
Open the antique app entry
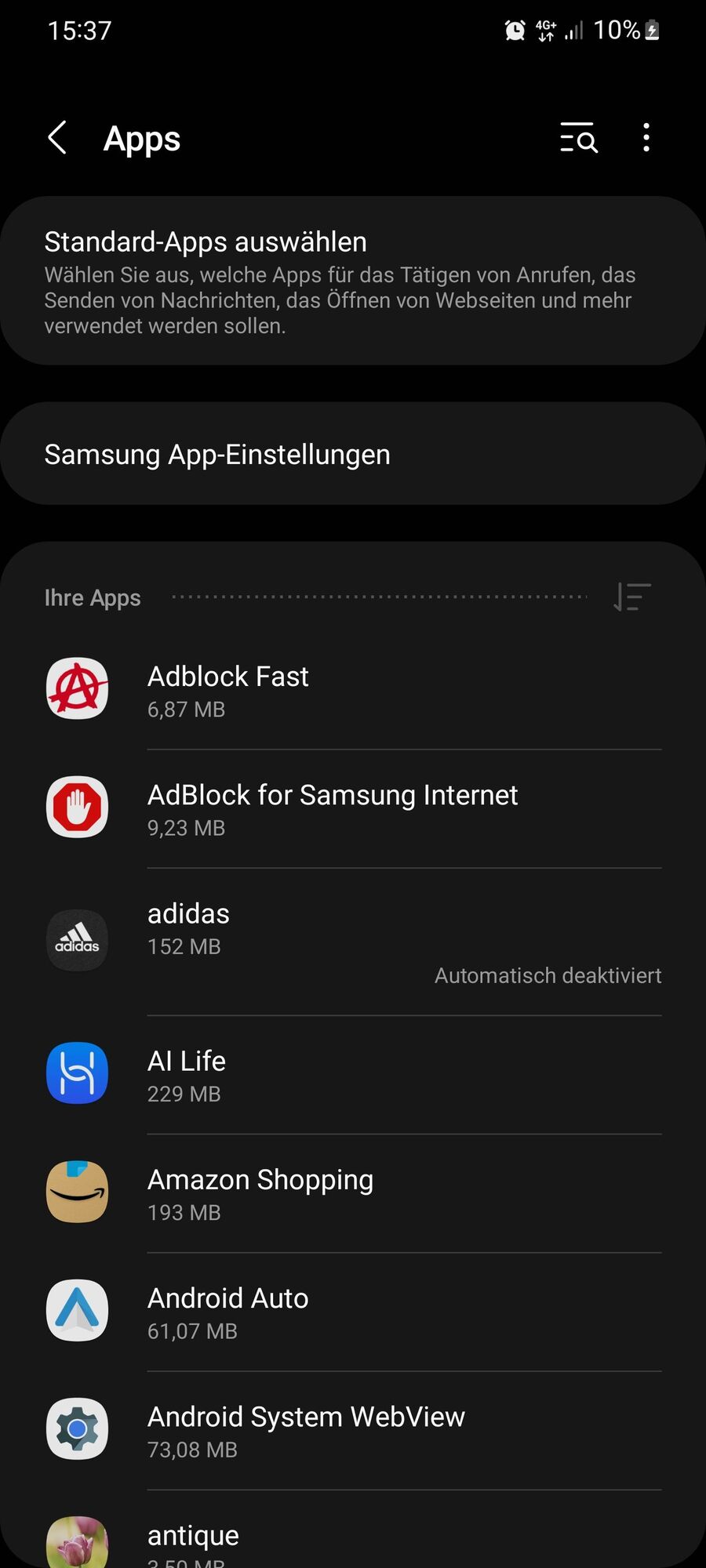(x=353, y=1541)
